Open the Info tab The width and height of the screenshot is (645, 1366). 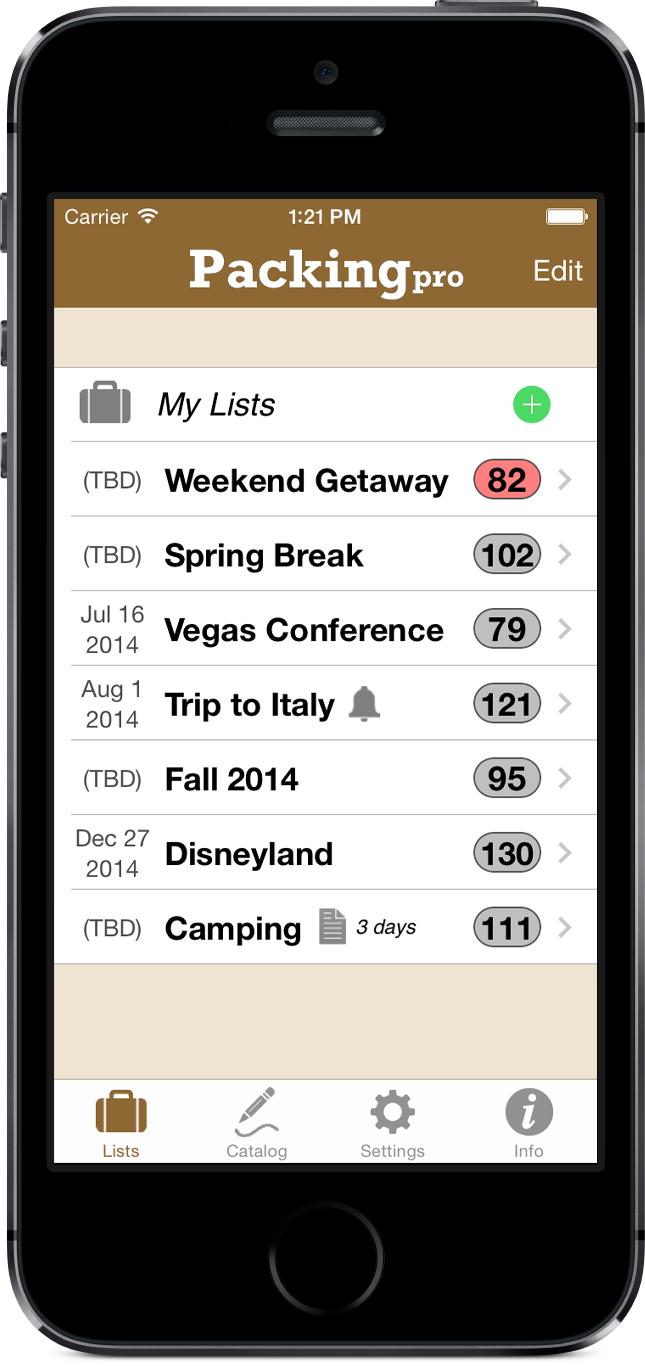pyautogui.click(x=529, y=1122)
